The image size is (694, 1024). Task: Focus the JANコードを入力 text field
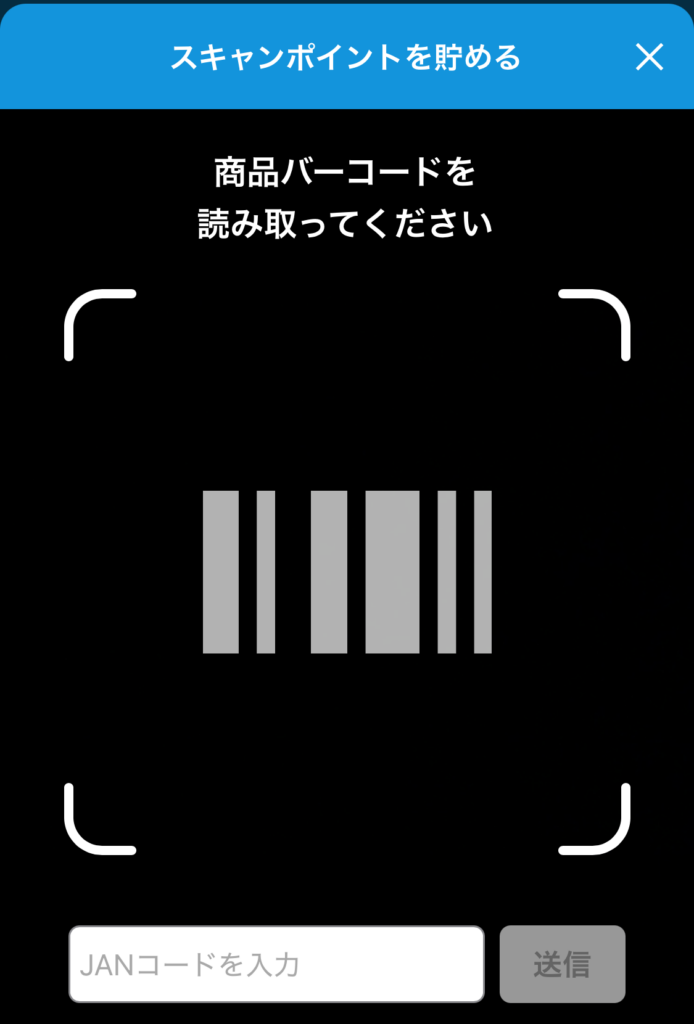(276, 964)
